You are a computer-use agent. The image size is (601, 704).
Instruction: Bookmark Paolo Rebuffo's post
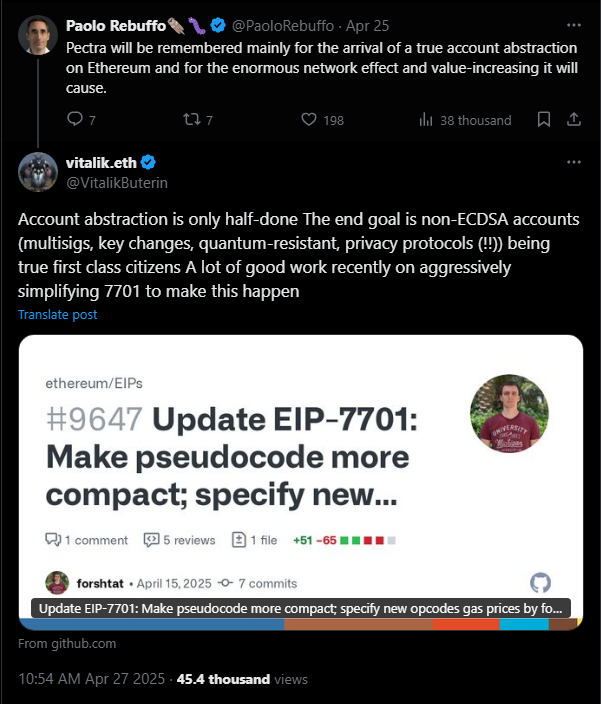click(x=544, y=120)
